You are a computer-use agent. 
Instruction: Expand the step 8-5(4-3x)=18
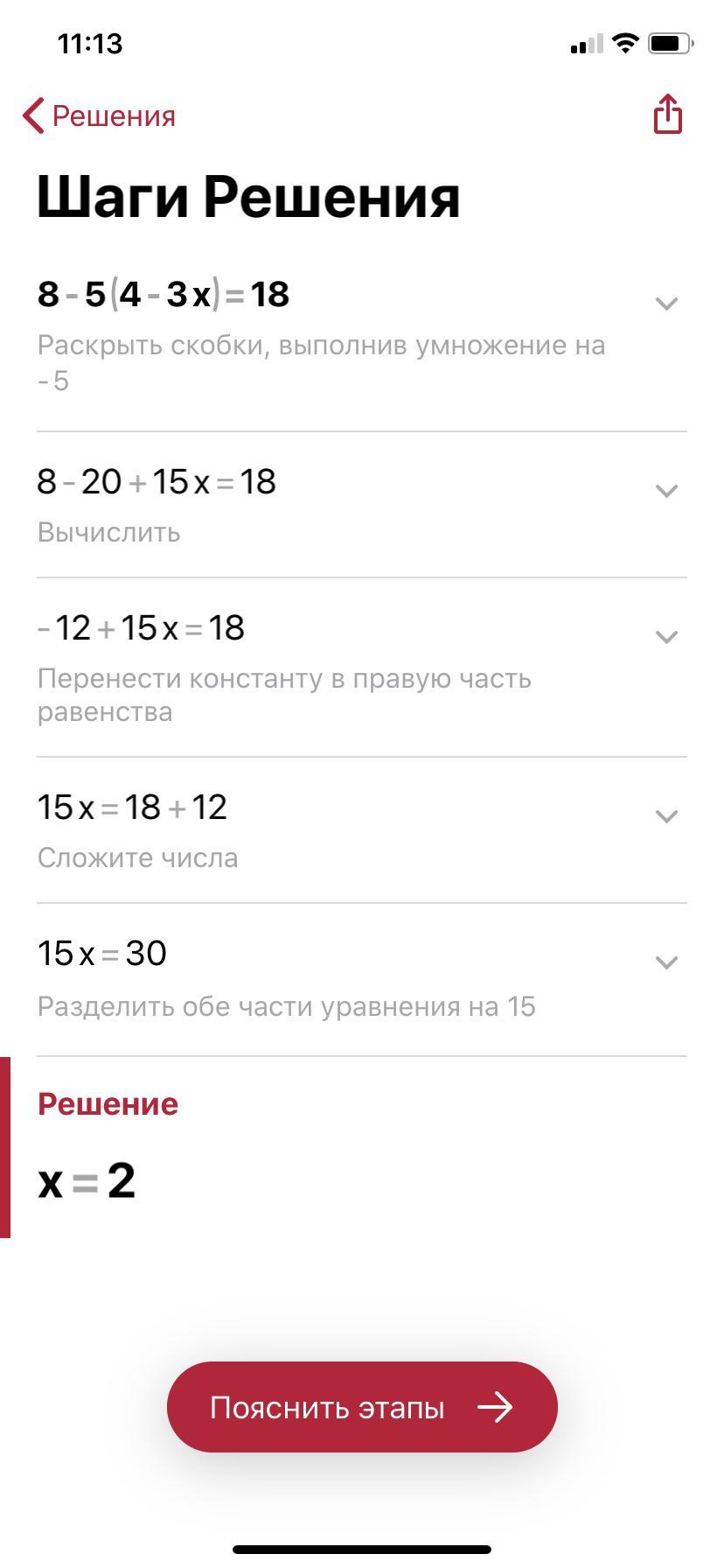pos(666,304)
